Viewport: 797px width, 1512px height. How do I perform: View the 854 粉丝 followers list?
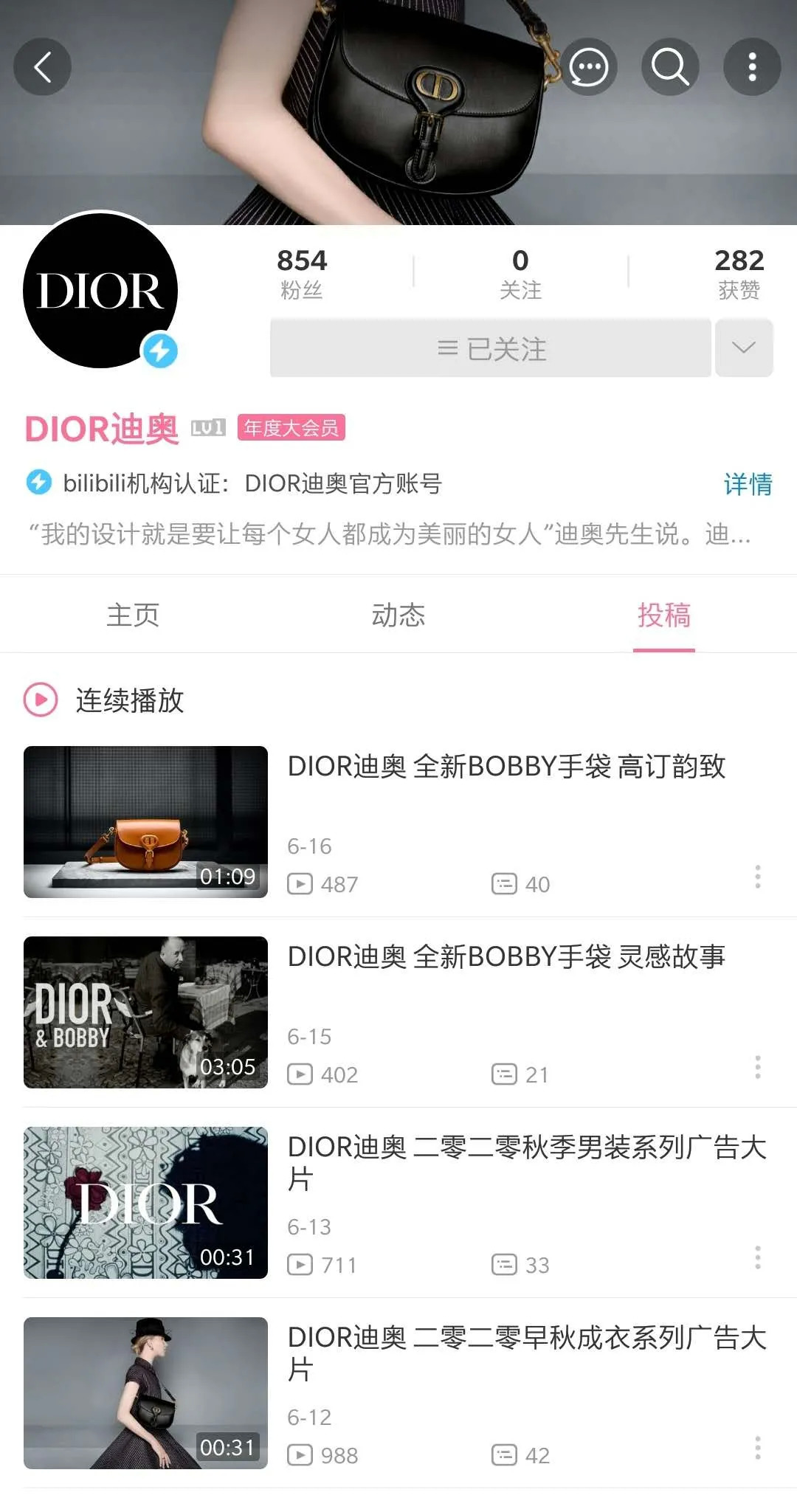coord(302,274)
